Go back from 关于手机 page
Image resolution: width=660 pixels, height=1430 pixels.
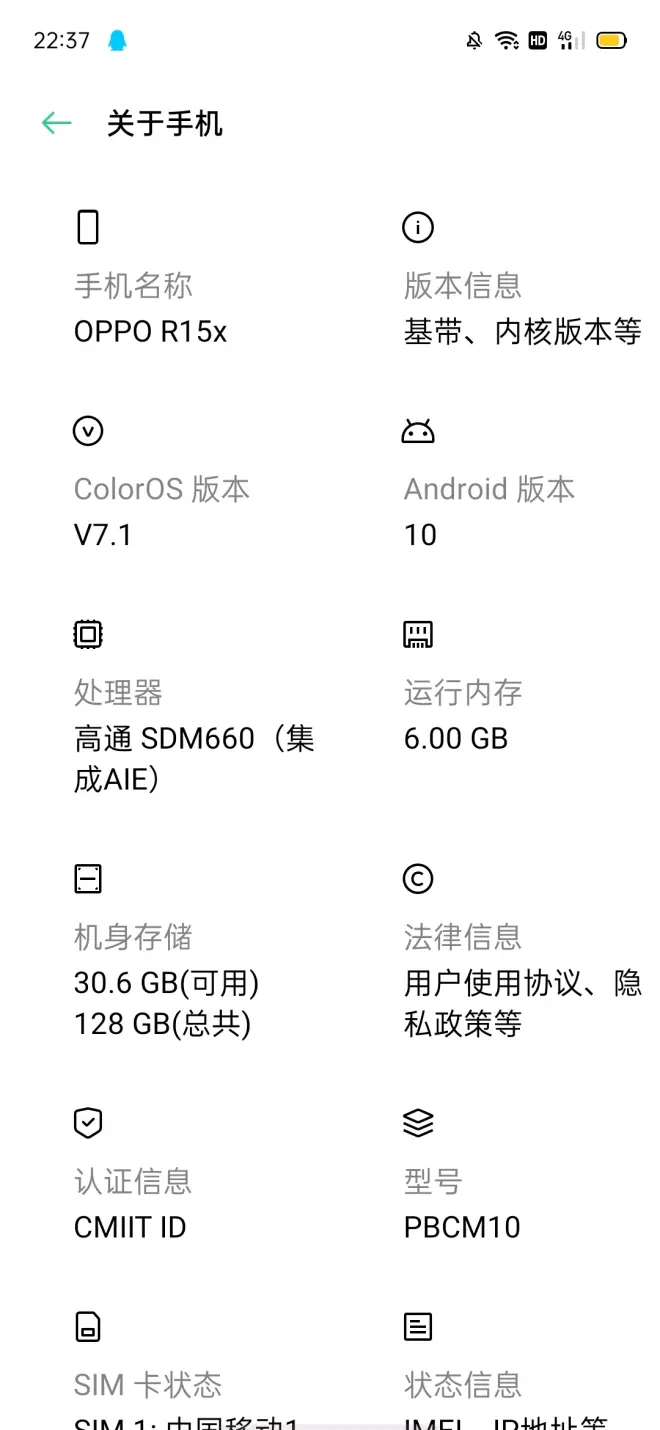click(56, 123)
